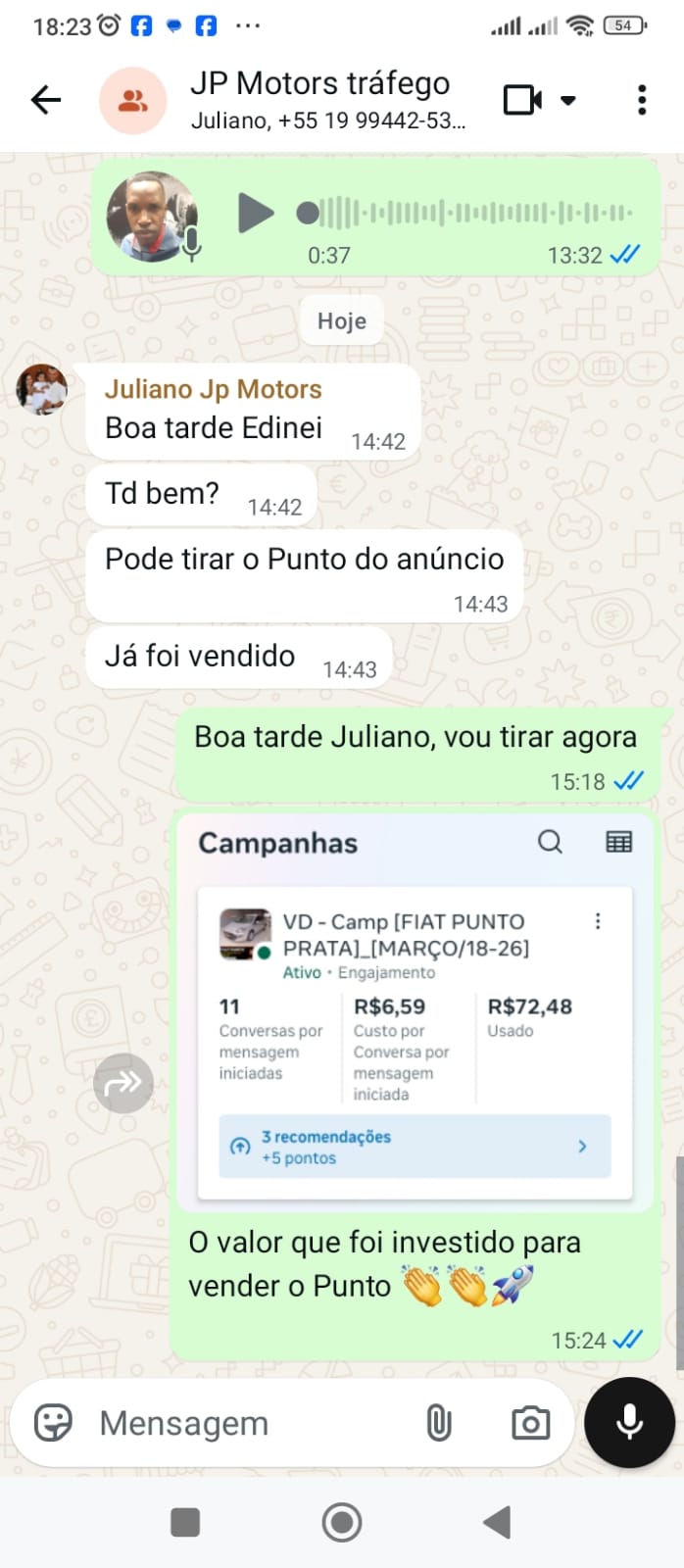684x1568 pixels.
Task: Start a group video call
Action: (x=522, y=100)
